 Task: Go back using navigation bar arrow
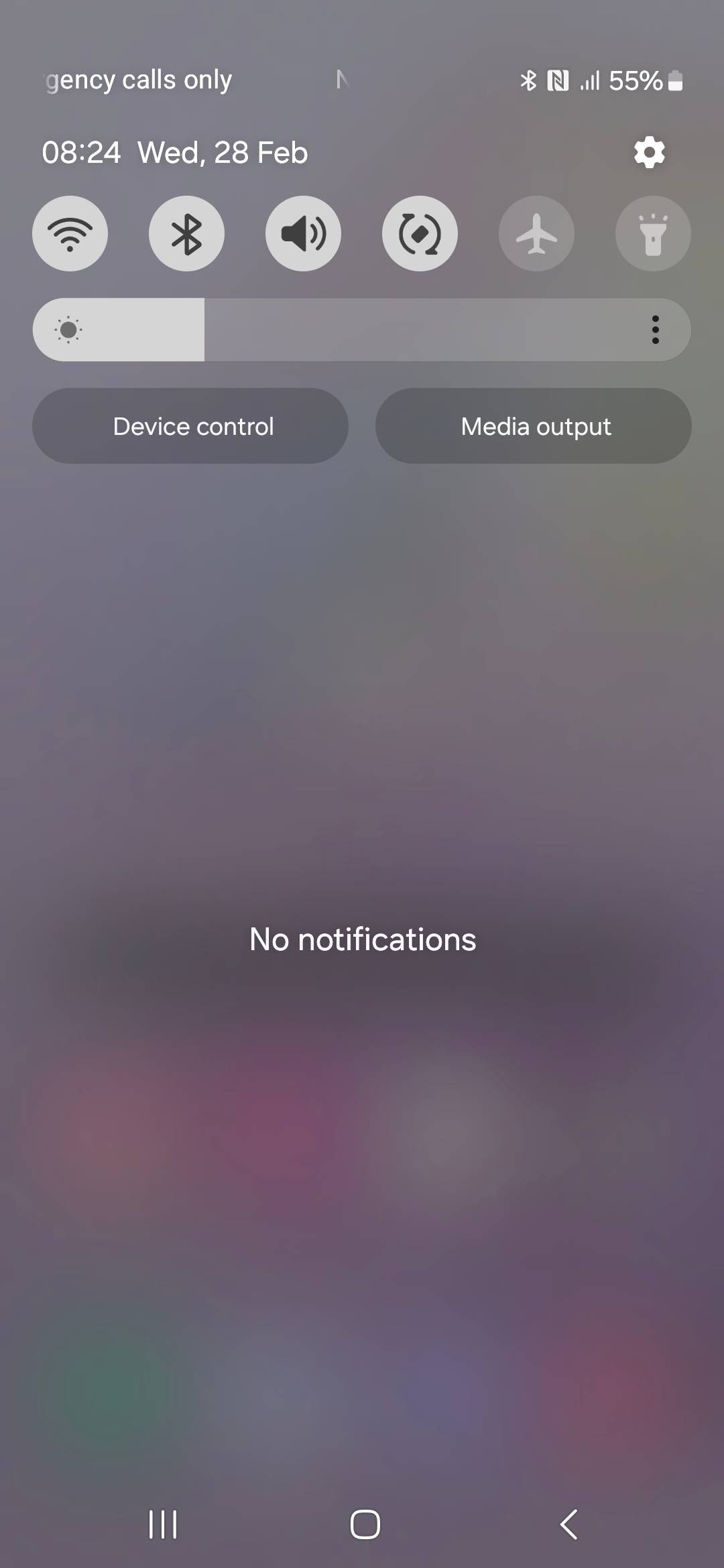click(x=568, y=1524)
